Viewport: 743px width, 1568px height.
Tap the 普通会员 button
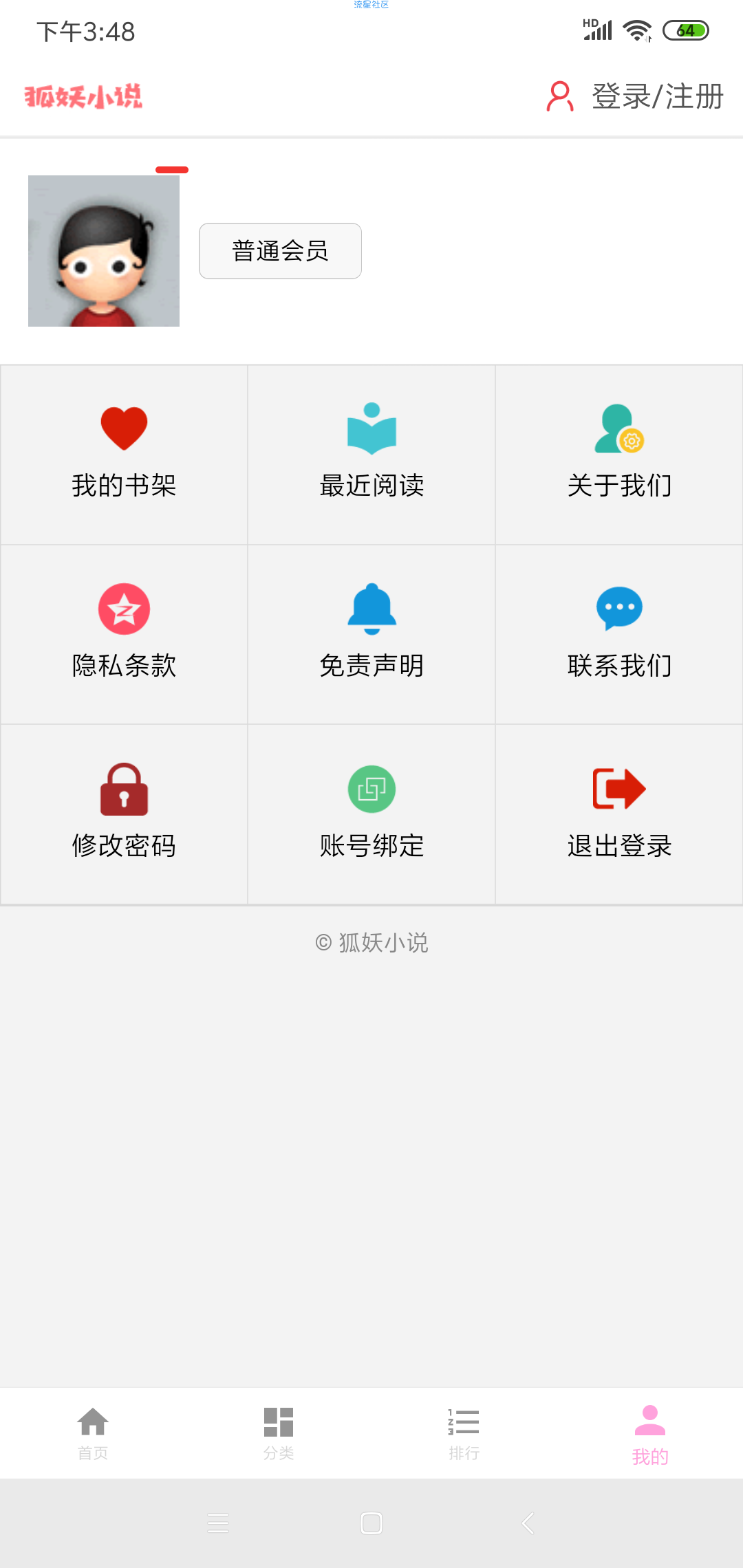(280, 251)
